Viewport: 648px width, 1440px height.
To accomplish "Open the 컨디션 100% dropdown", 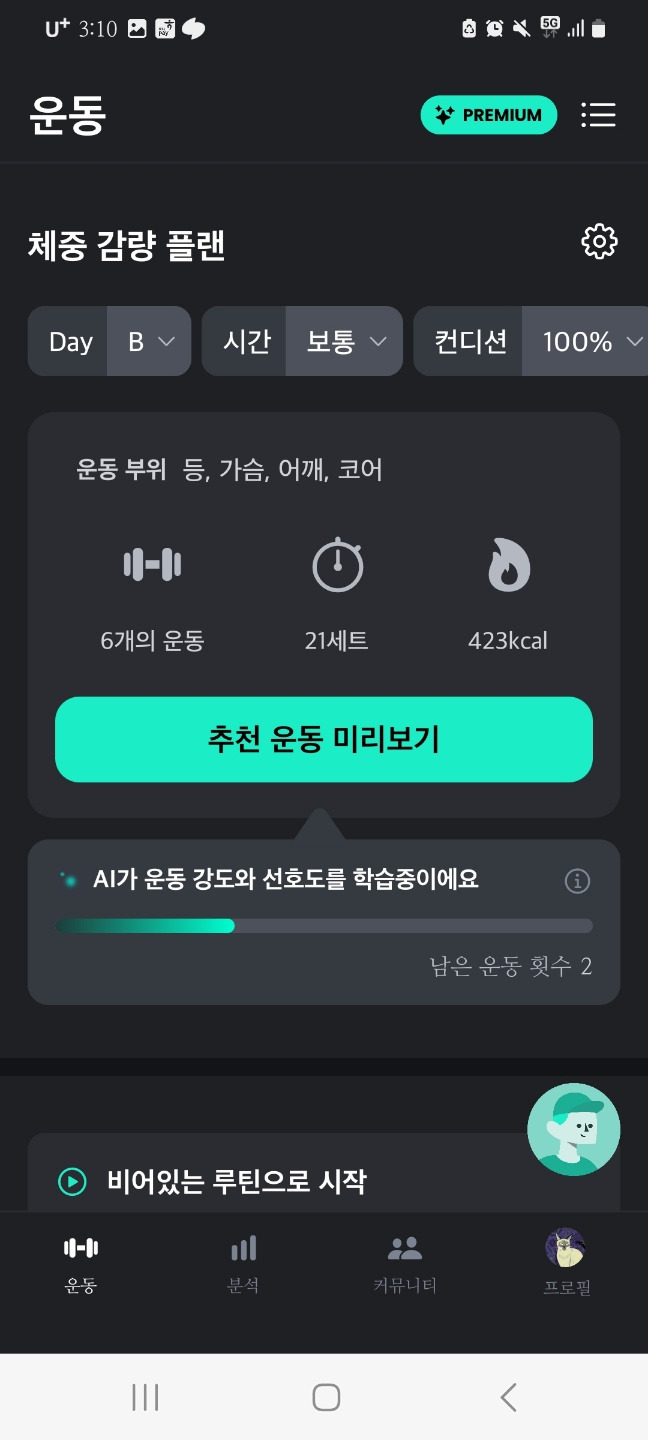I will pyautogui.click(x=531, y=341).
